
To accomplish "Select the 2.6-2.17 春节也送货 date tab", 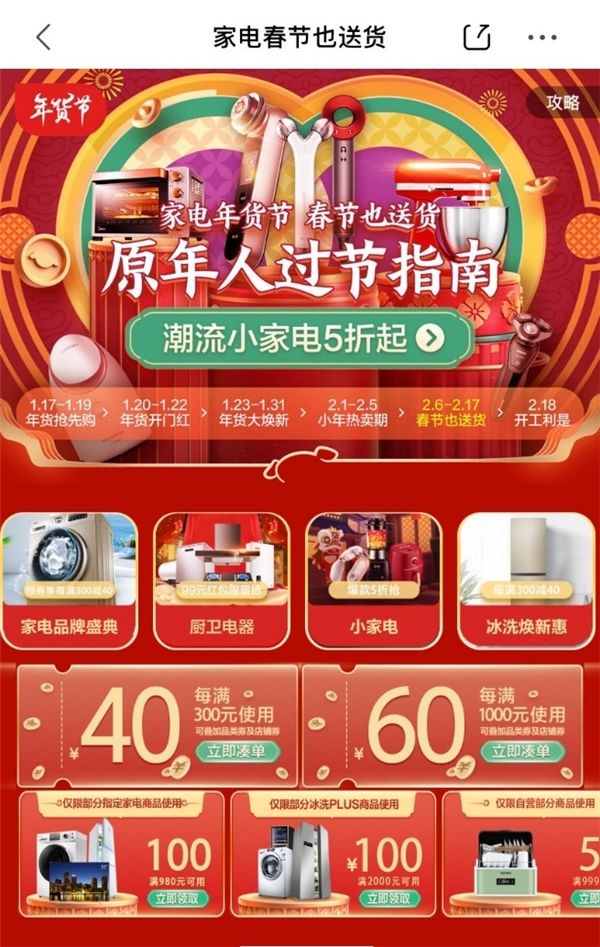I will click(x=450, y=412).
